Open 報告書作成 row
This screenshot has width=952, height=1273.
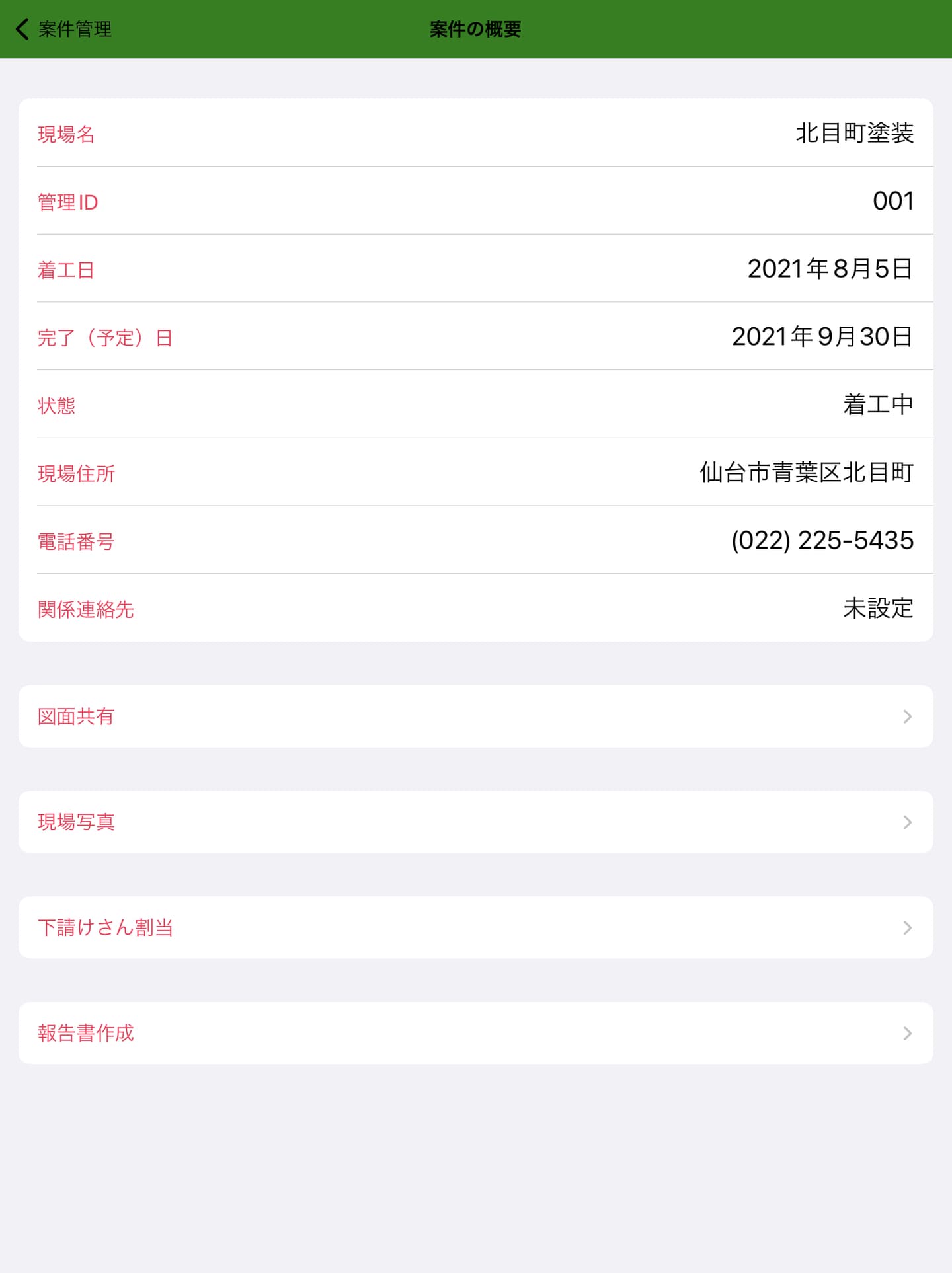click(475, 1033)
